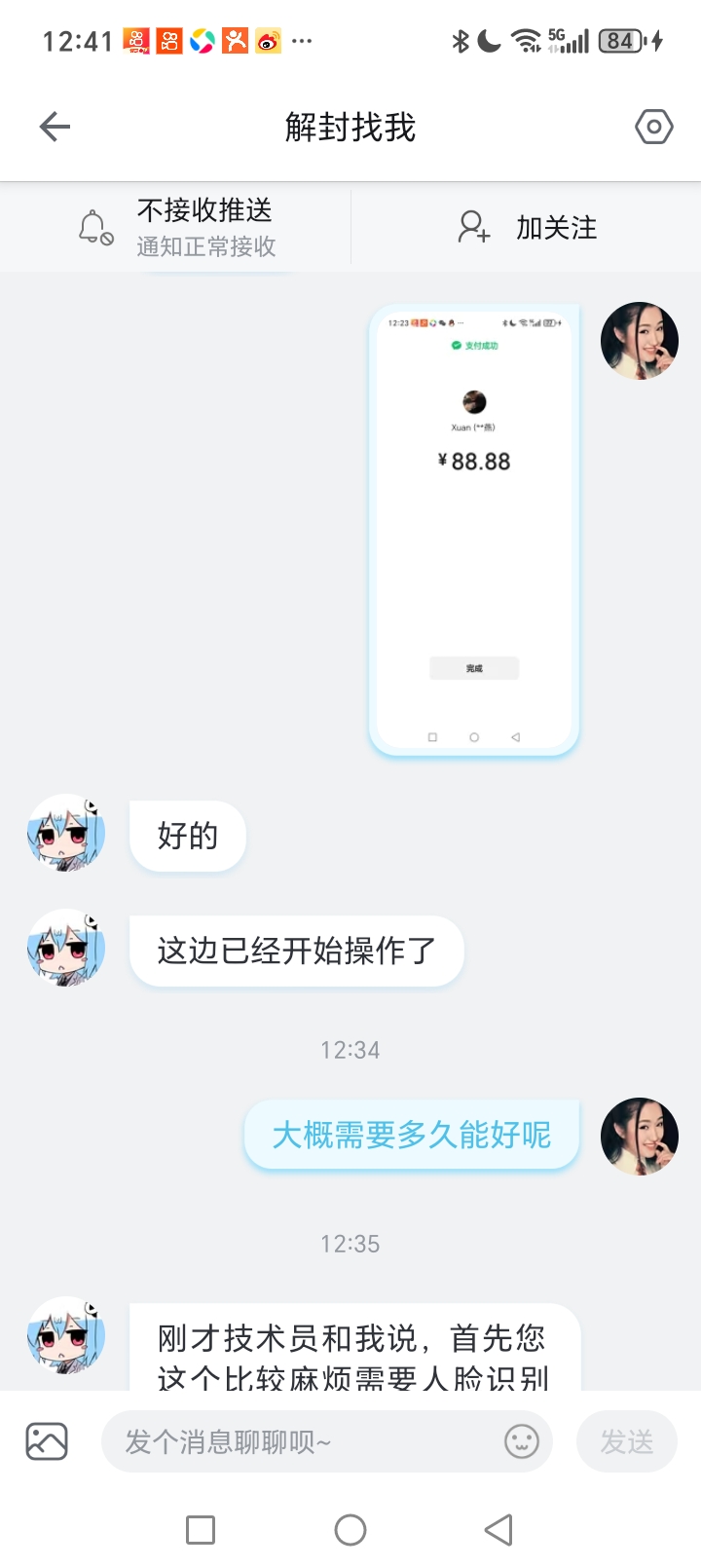Open chat settings hexagon icon
Screen dimensions: 701x1568
(653, 127)
